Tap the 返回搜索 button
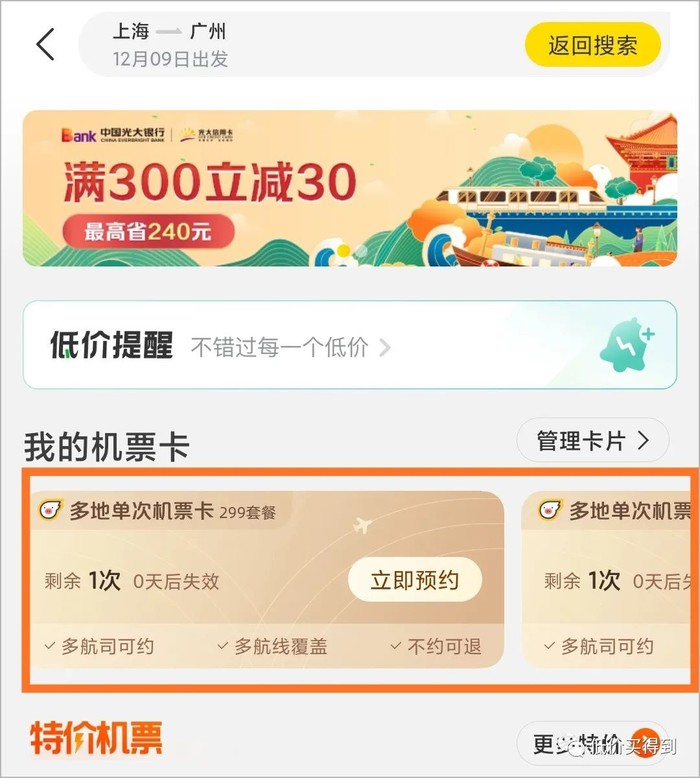 (x=592, y=45)
